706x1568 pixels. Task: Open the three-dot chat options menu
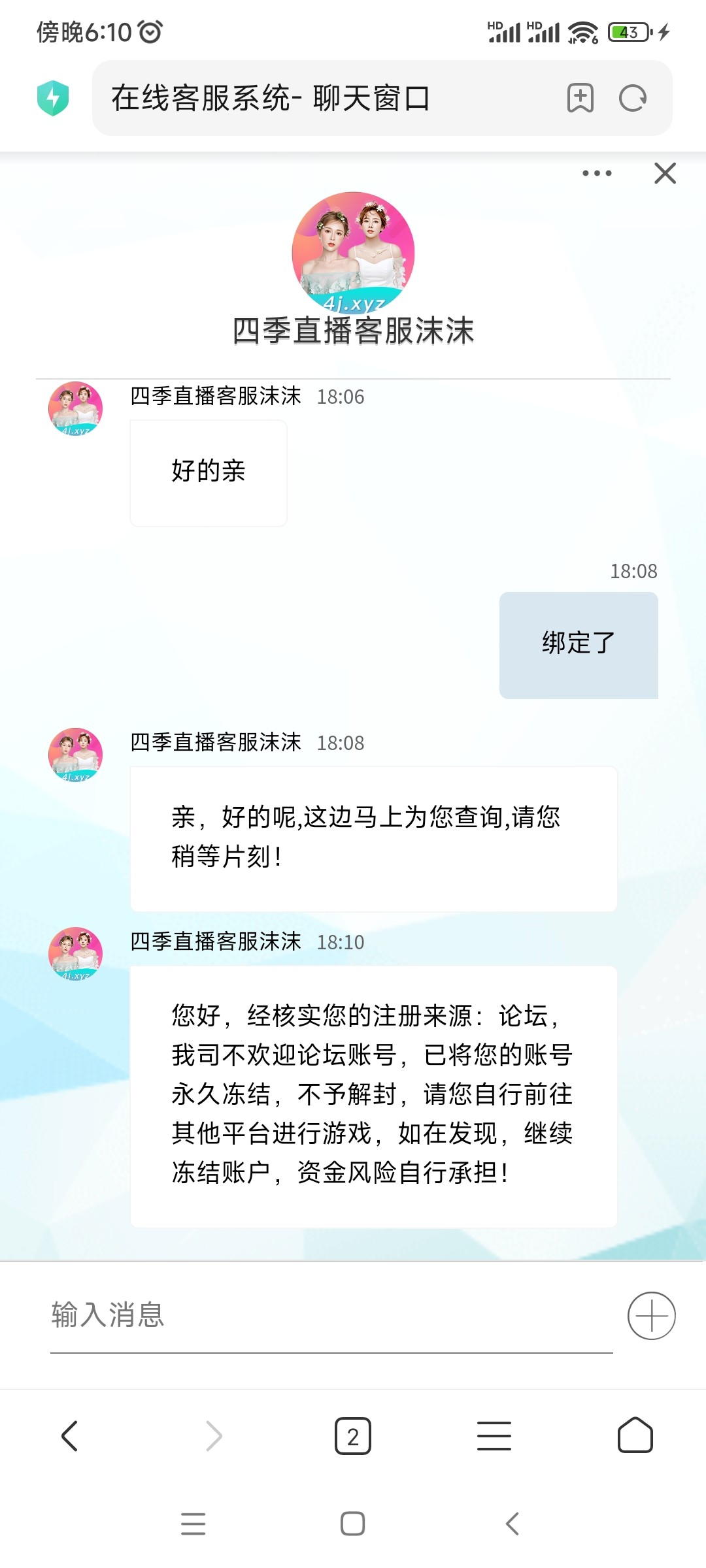597,173
